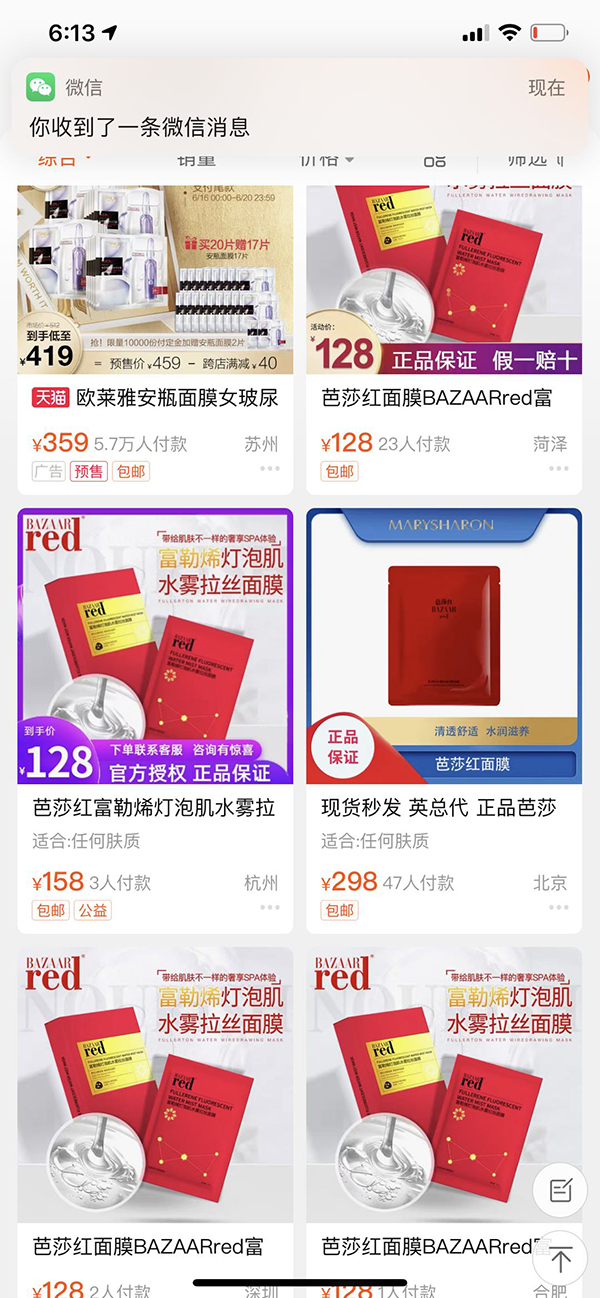The image size is (600, 1298).
Task: Open more options for the 北京 item
Action: tap(558, 908)
